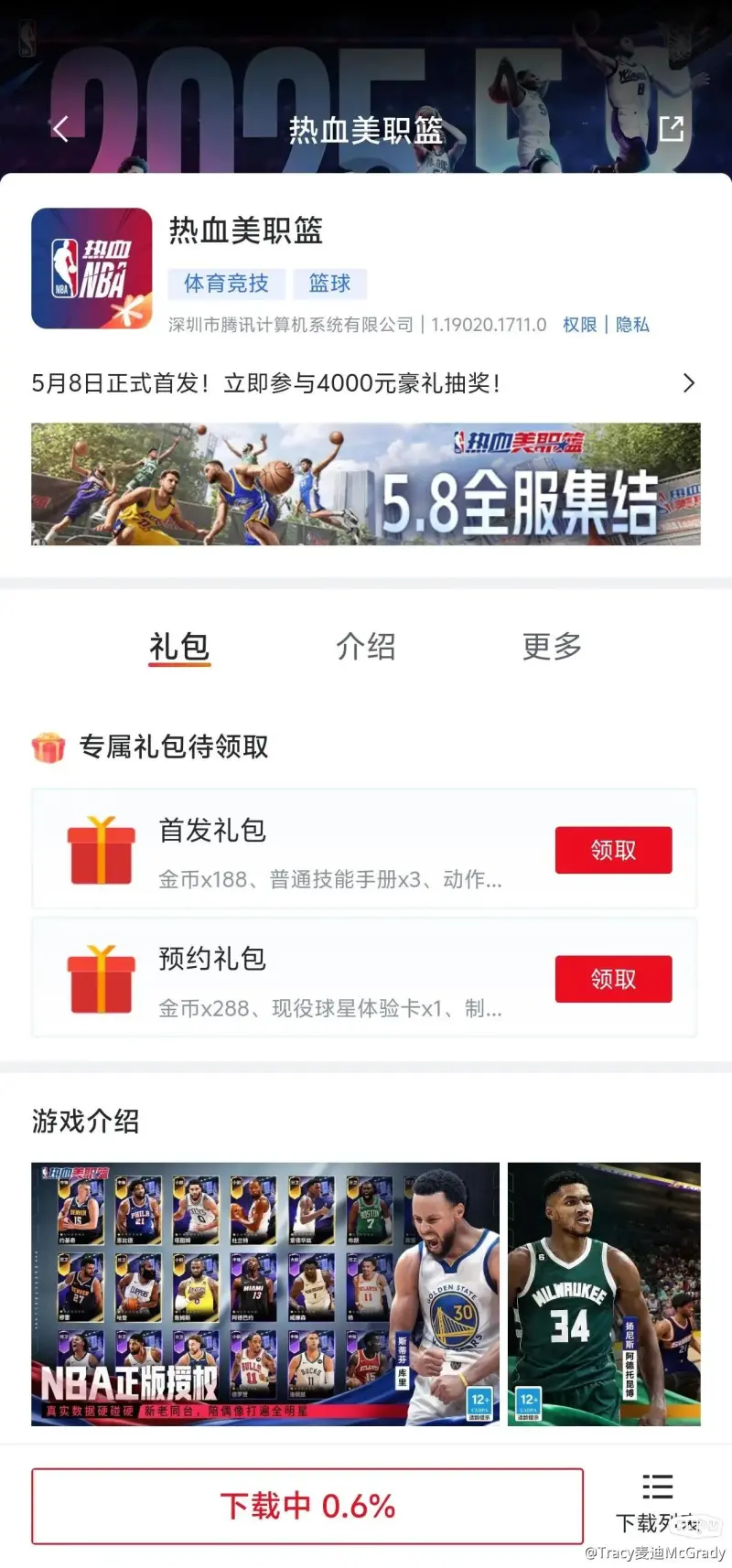
Task: View the NBA正版授权 screenshot
Action: 265,1294
